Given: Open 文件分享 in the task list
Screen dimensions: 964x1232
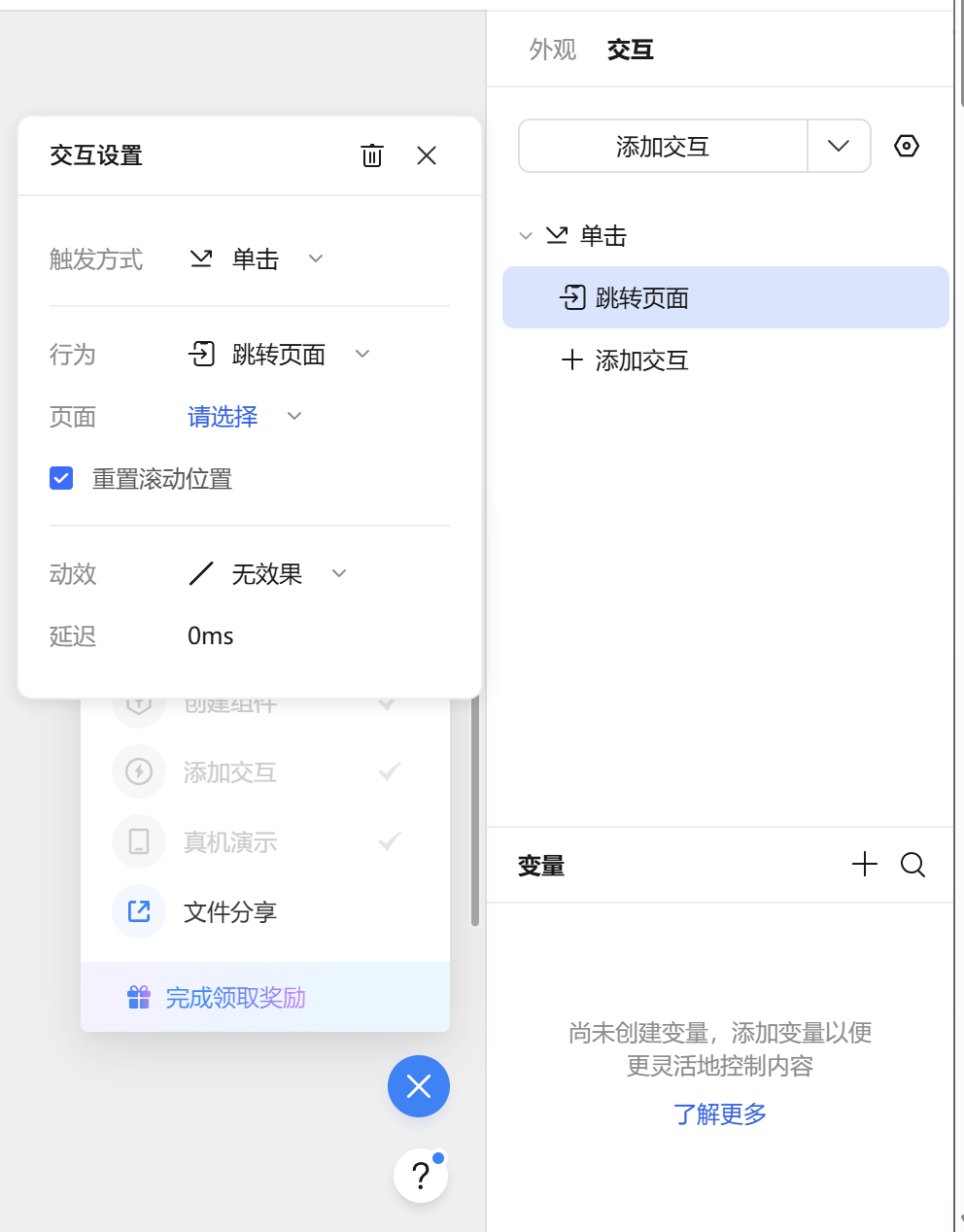Looking at the screenshot, I should click(x=230, y=911).
